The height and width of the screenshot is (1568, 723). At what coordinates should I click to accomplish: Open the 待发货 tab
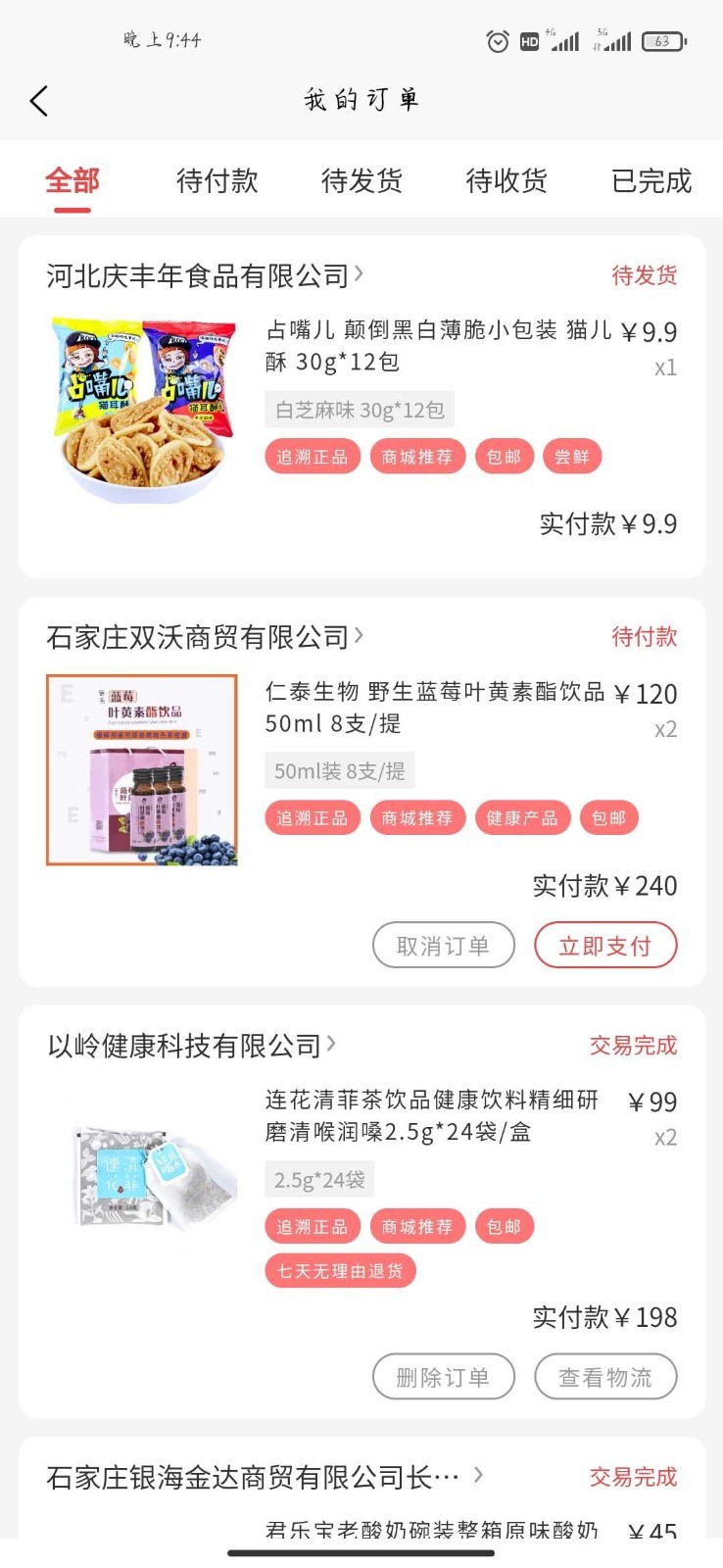(361, 181)
